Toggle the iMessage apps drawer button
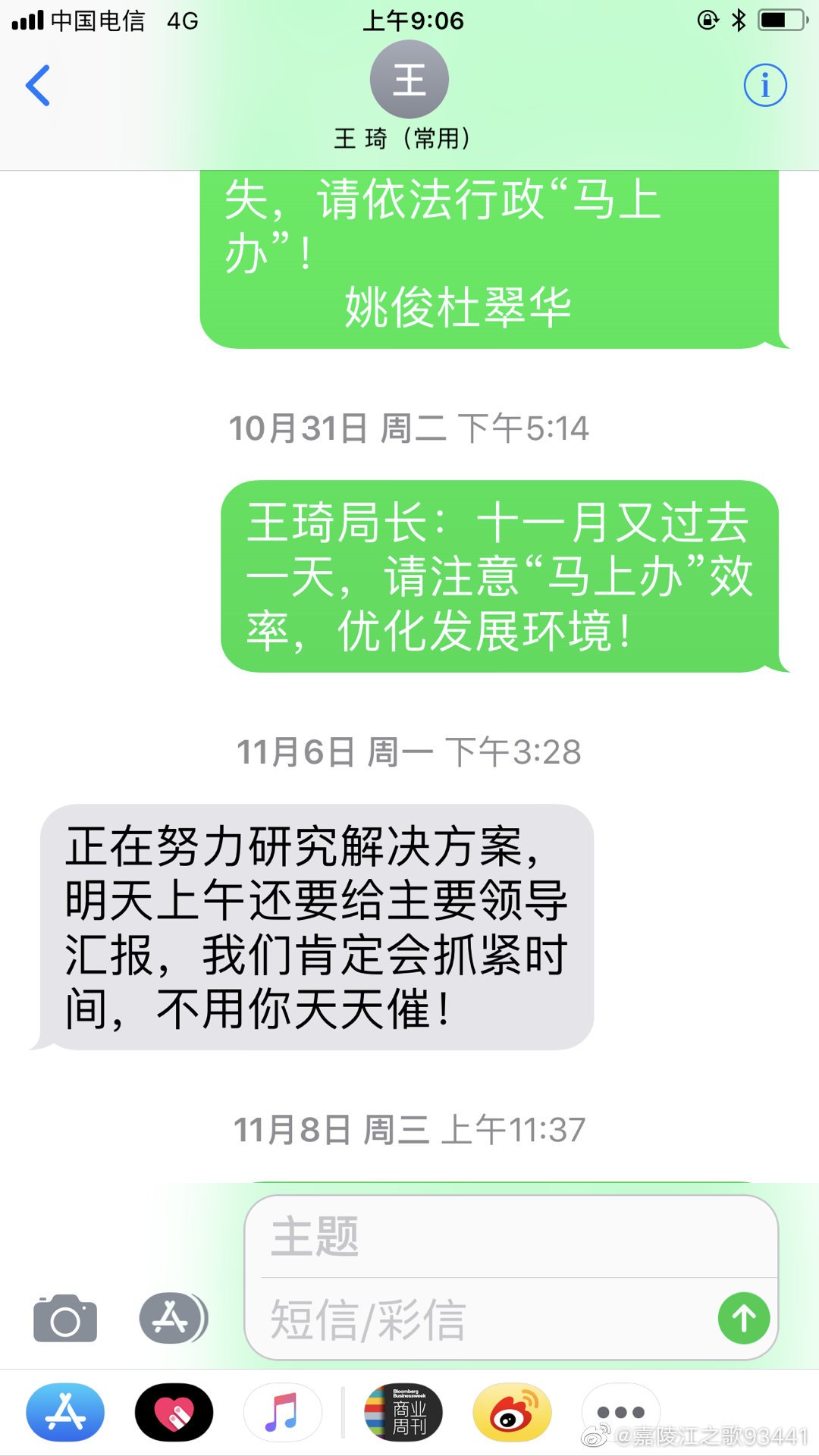The height and width of the screenshot is (1456, 819). pos(173,1318)
